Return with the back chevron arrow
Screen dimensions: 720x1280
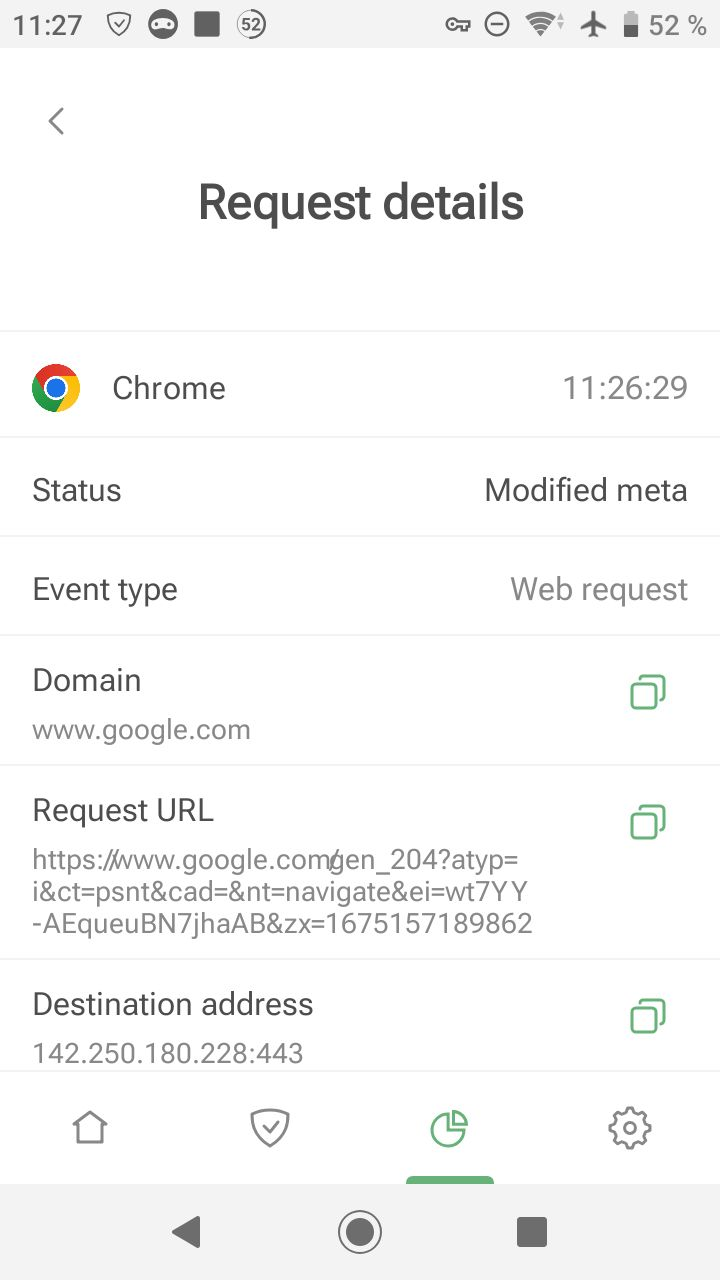55,120
